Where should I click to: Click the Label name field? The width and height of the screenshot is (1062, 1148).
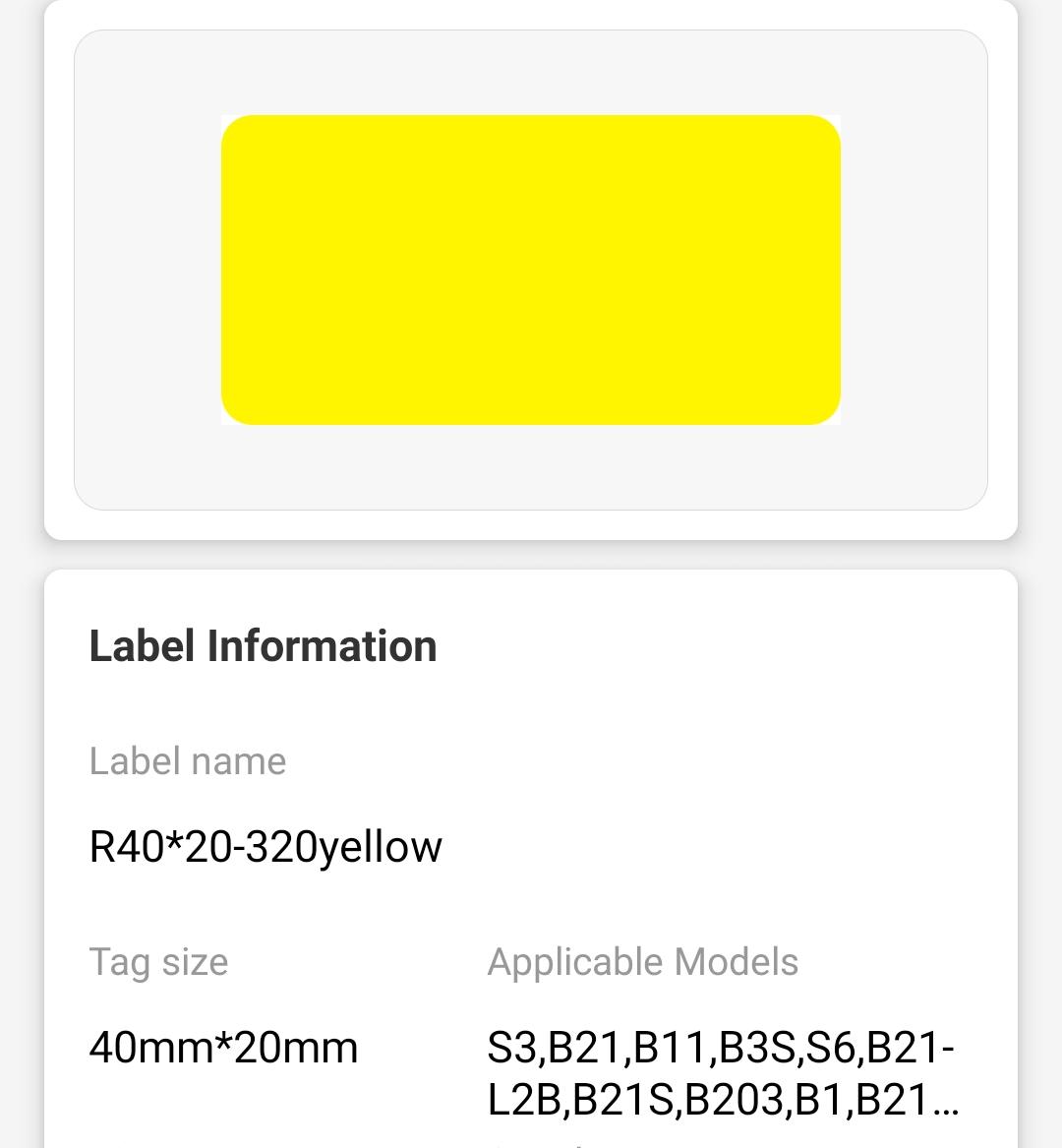point(188,760)
